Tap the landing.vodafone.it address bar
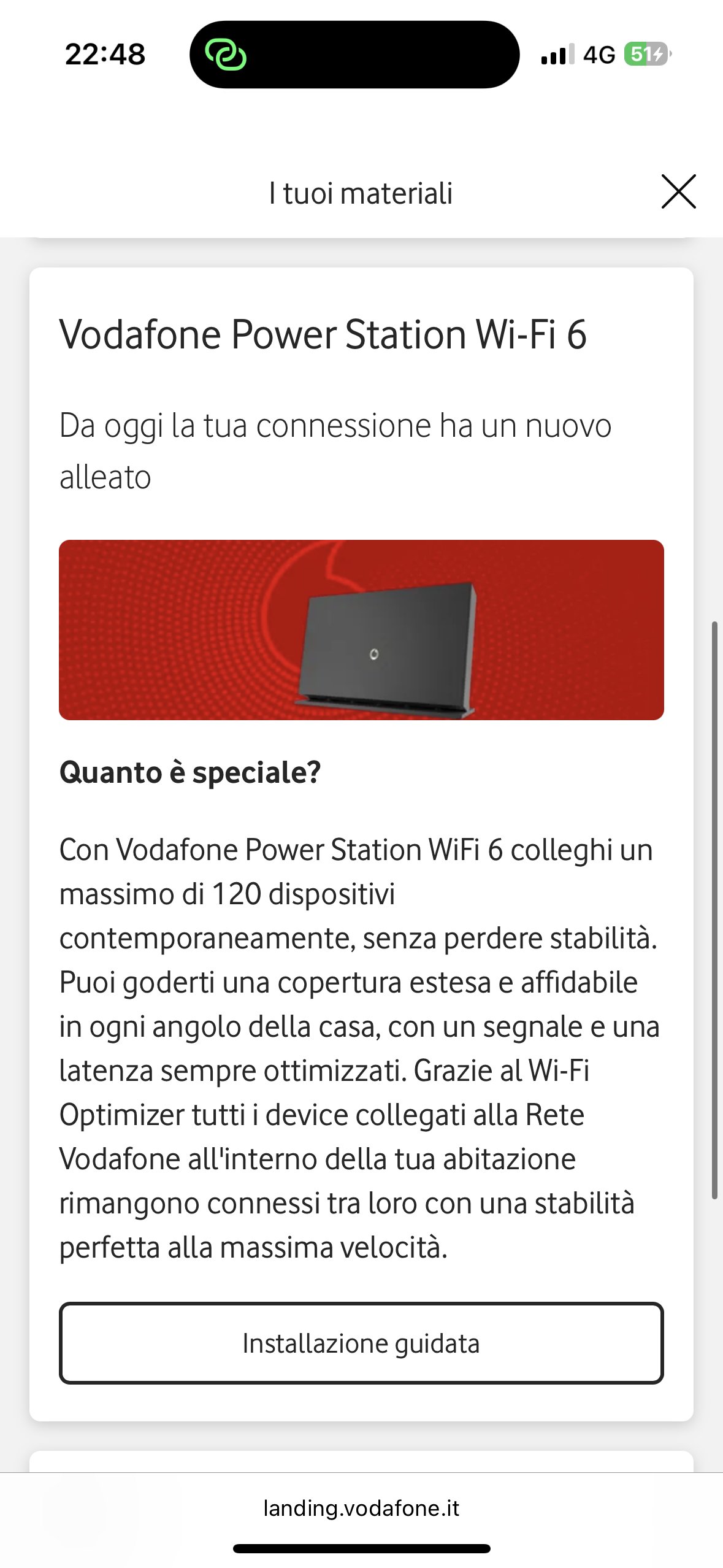 [361, 1508]
